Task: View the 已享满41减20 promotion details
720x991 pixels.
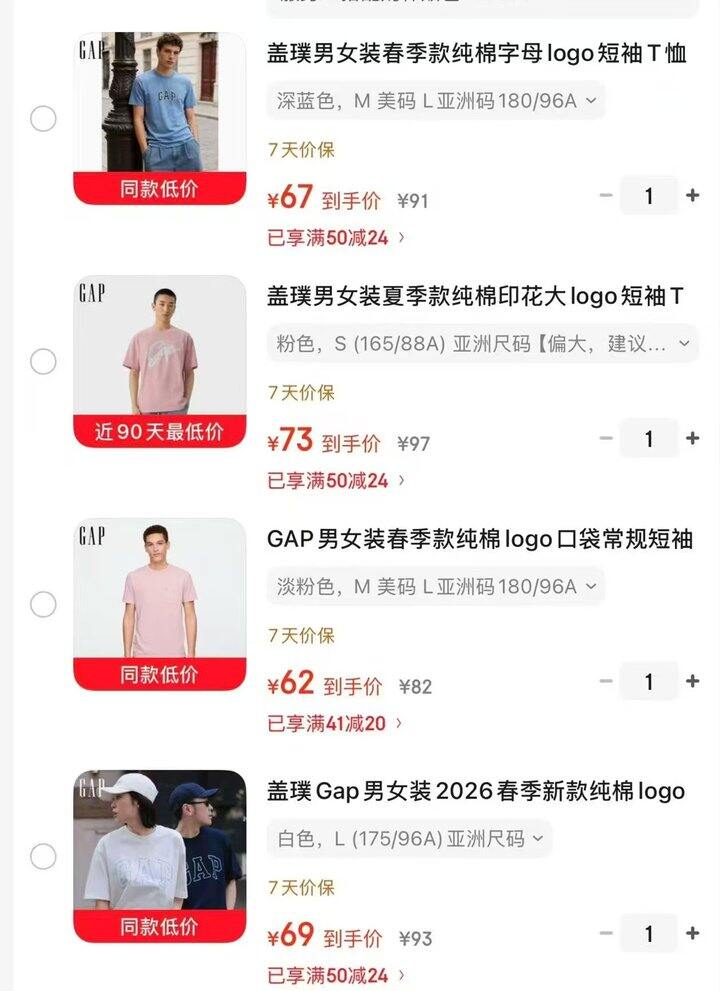Action: pyautogui.click(x=334, y=724)
